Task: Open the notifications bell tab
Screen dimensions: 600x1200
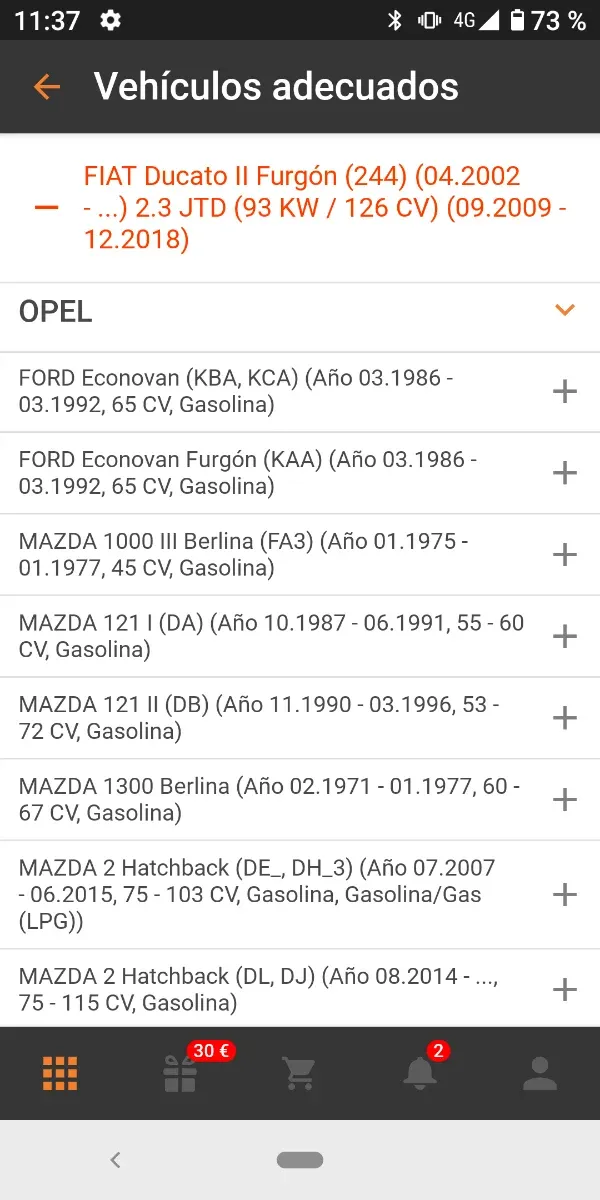Action: pos(420,1073)
